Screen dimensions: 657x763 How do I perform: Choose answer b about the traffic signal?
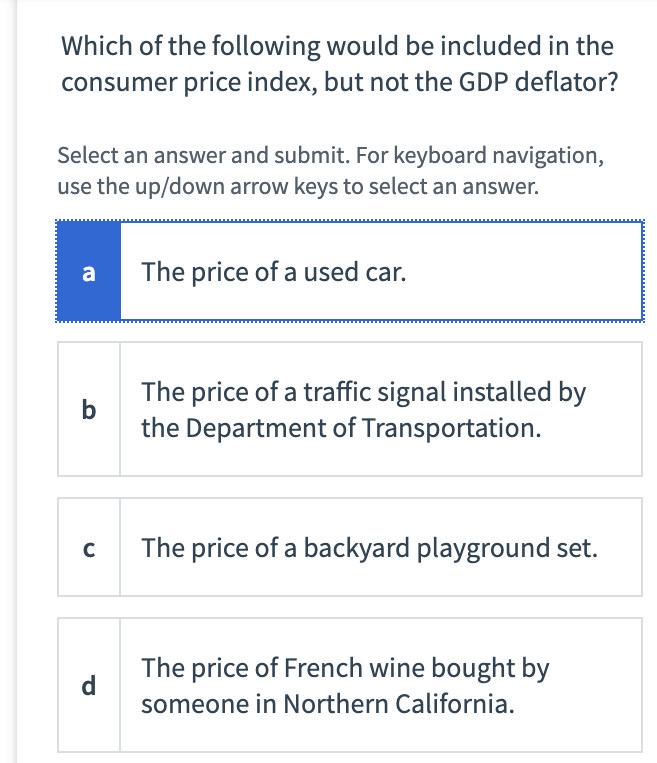click(350, 409)
